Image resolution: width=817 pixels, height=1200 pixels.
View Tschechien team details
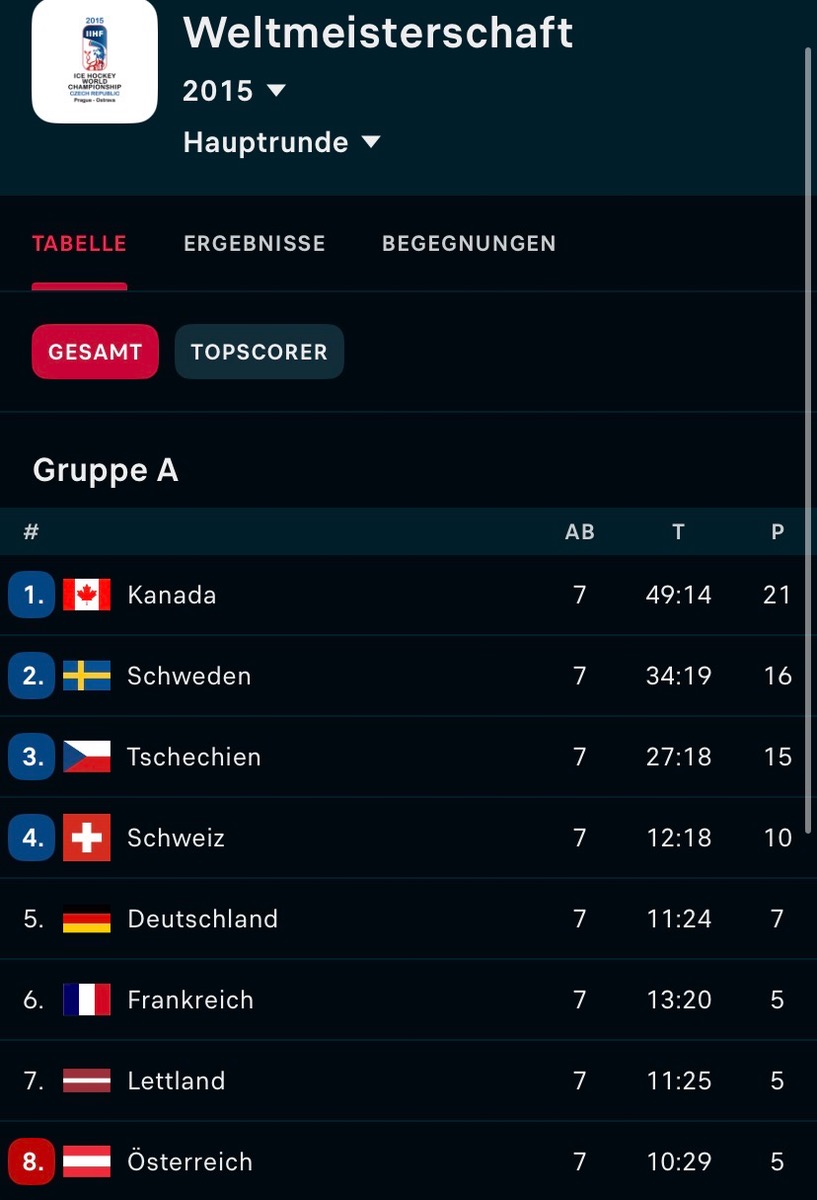[x=404, y=757]
